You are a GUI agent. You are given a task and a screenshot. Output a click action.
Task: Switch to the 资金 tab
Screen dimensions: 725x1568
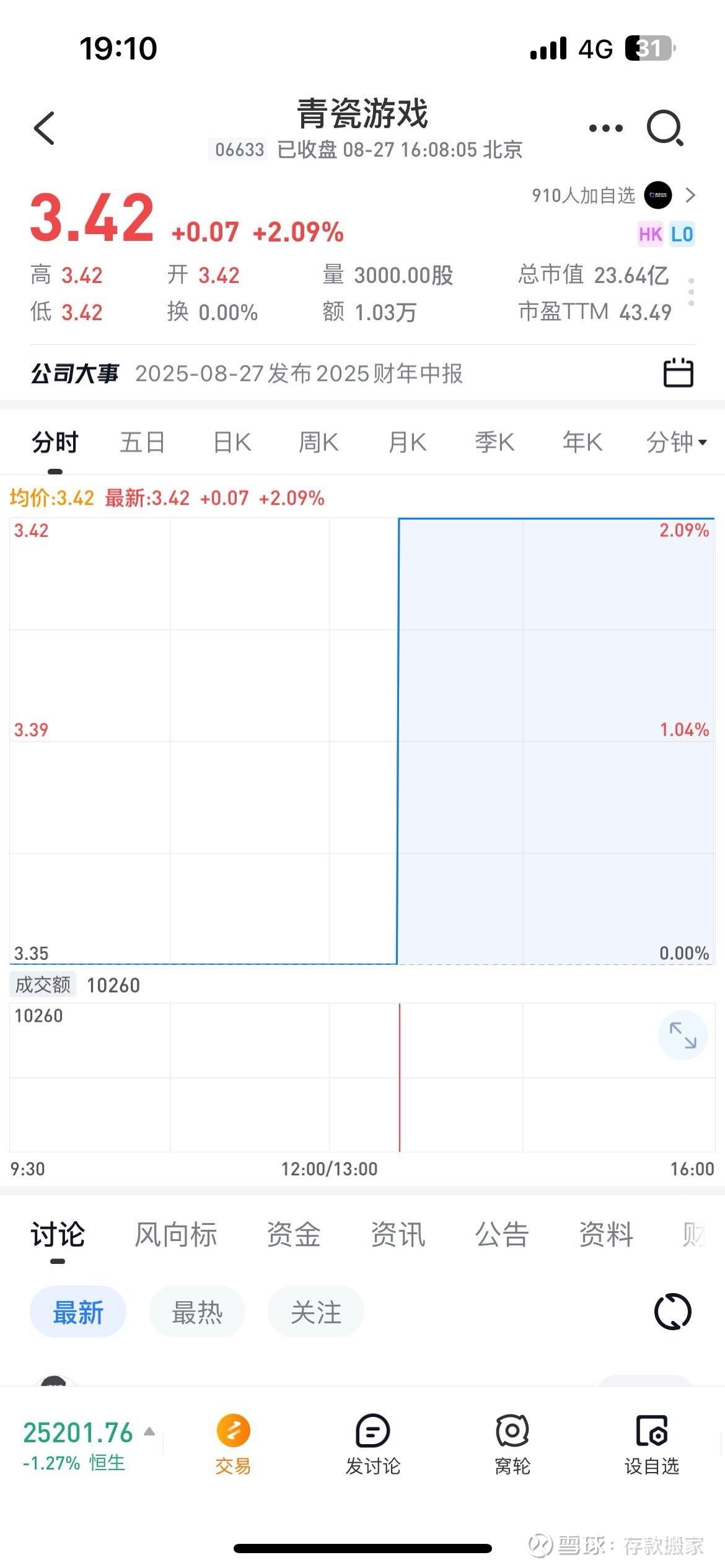(x=293, y=1234)
